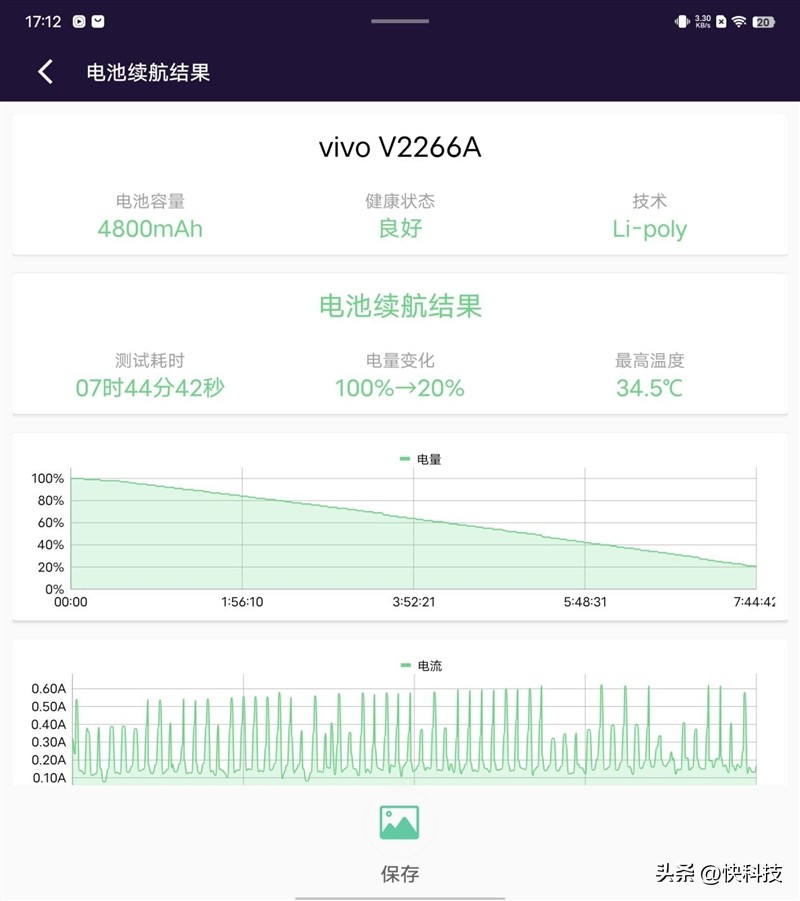Tap the envelope notification icon in status bar
Viewport: 800px width, 901px height.
click(98, 21)
